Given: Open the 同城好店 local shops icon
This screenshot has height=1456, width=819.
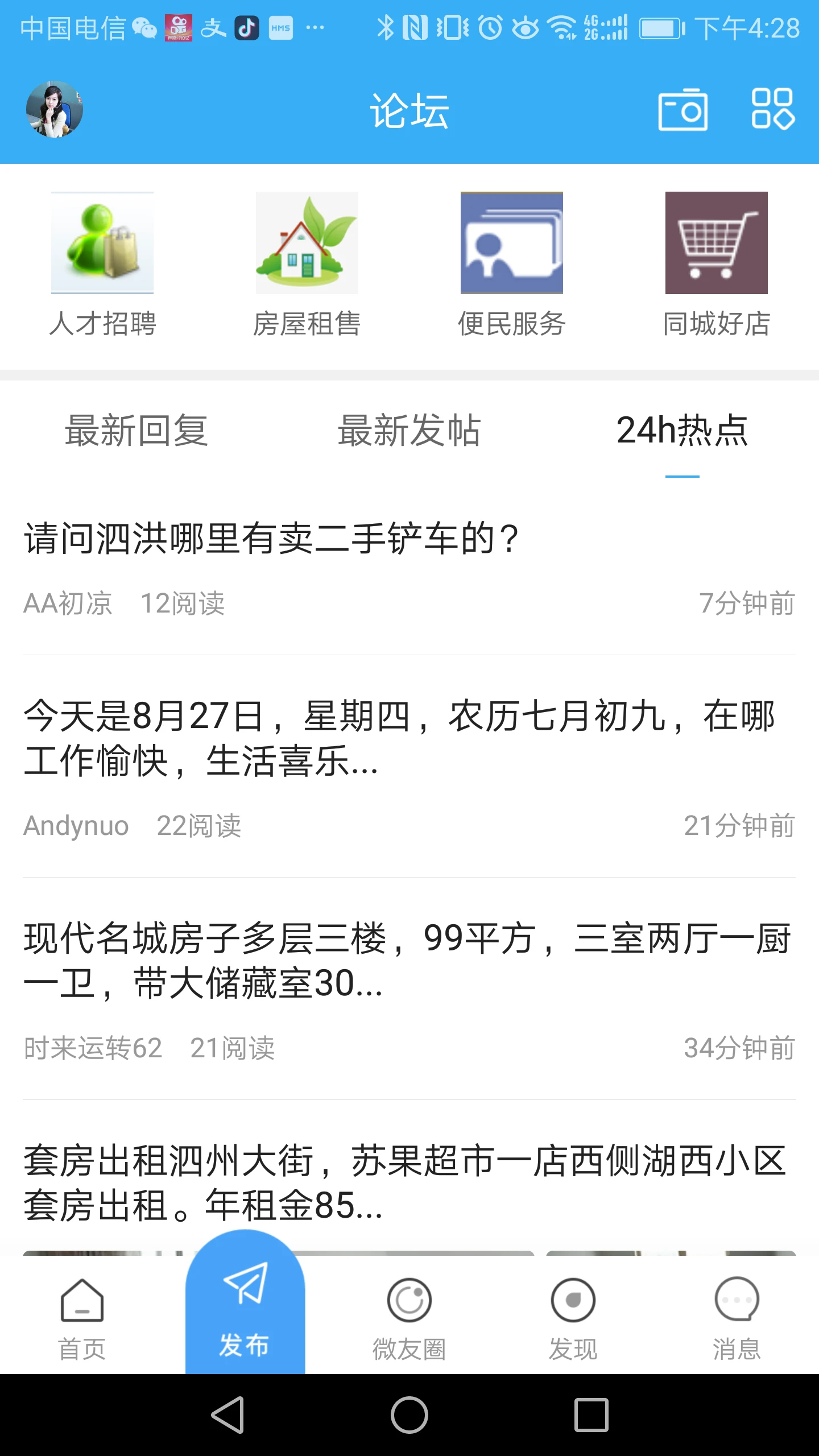Looking at the screenshot, I should tap(716, 243).
